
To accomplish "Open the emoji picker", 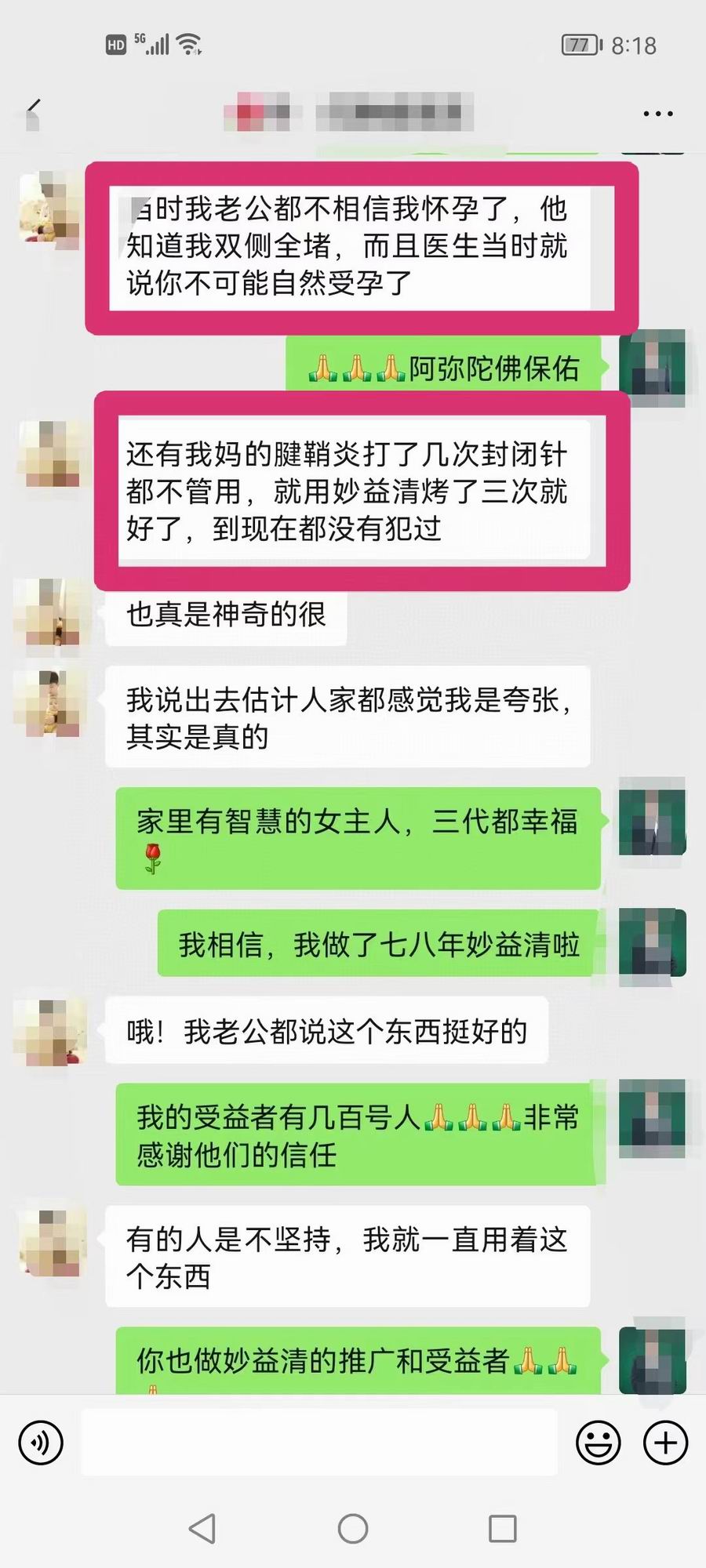I will [598, 1443].
